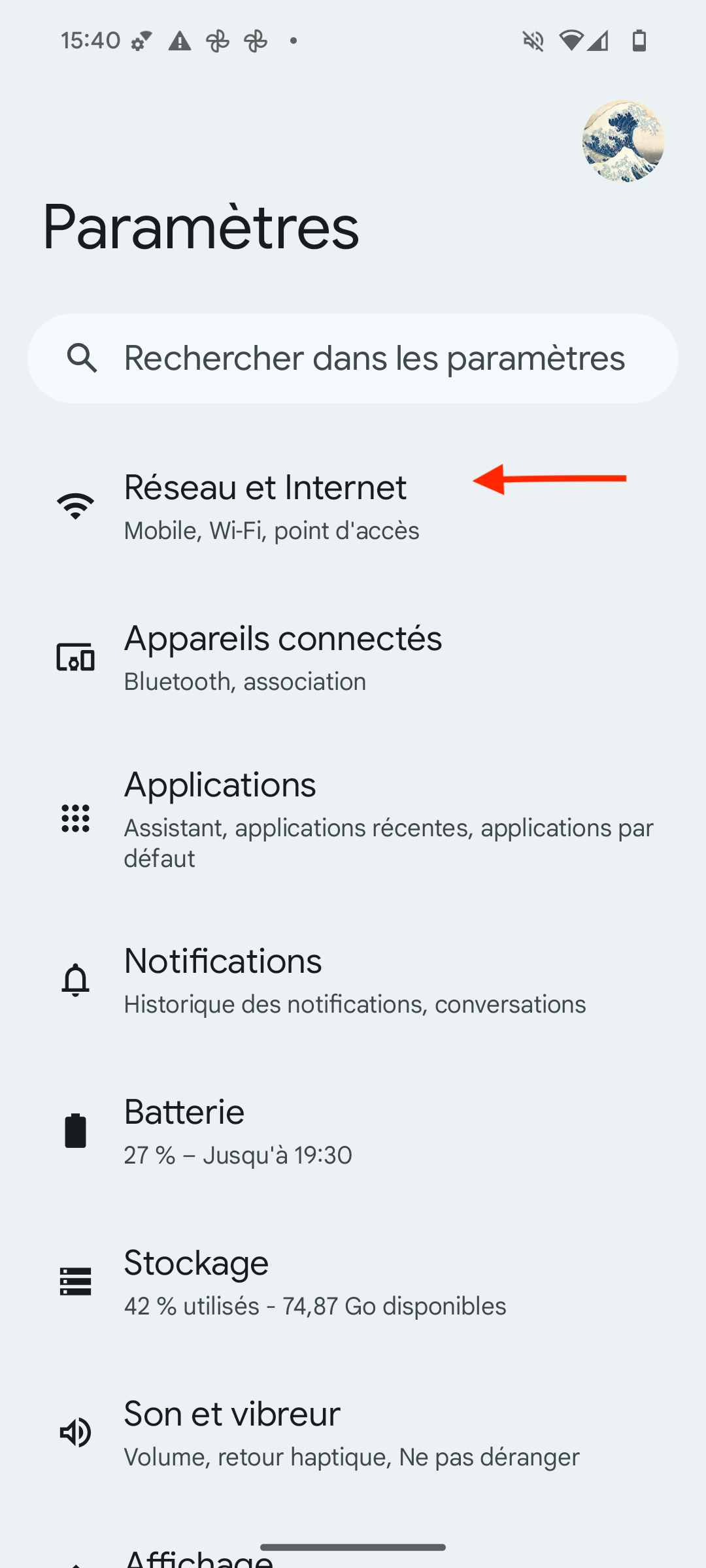Open Stockage settings
This screenshot has height=1568, width=706.
tap(353, 1282)
